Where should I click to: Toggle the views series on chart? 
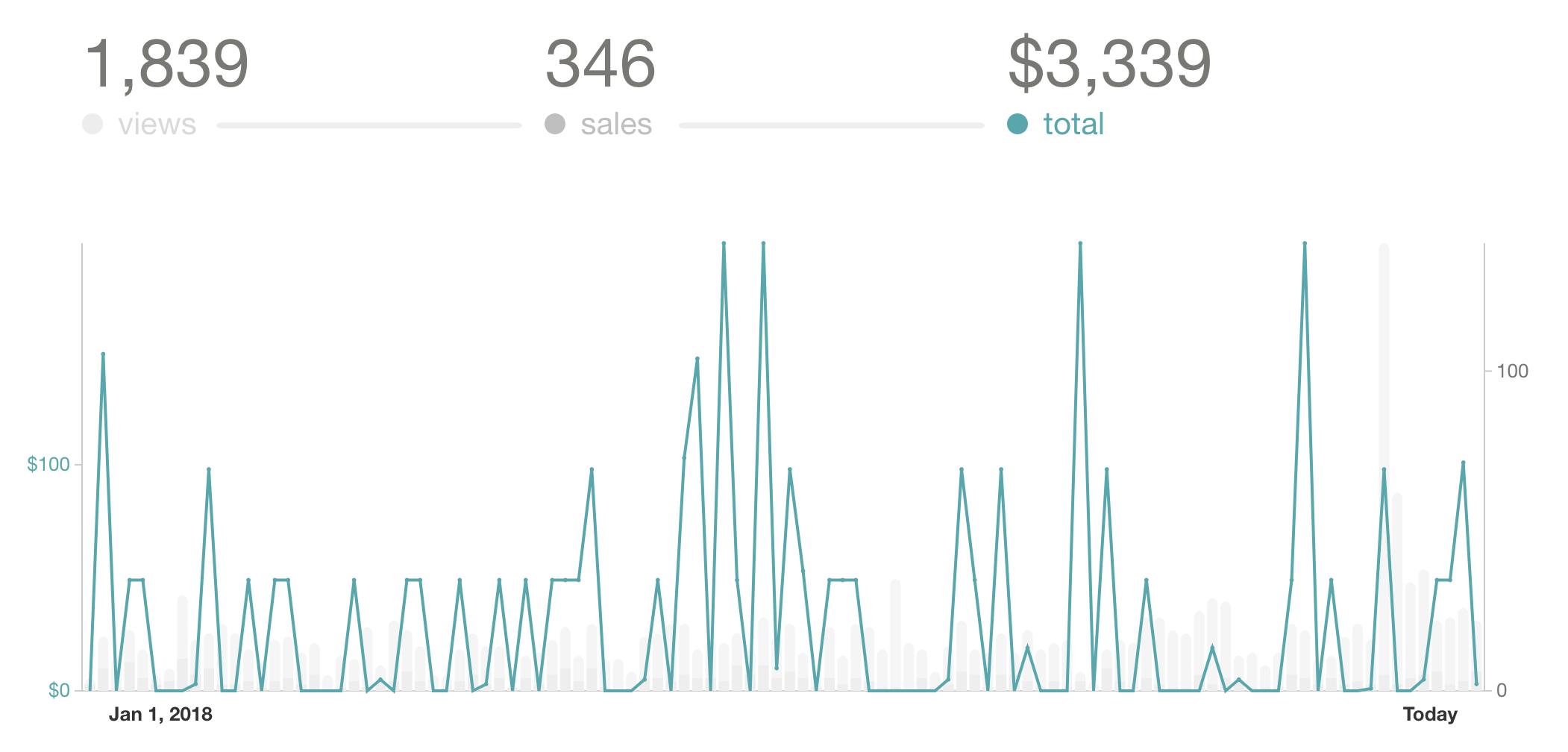[x=140, y=124]
